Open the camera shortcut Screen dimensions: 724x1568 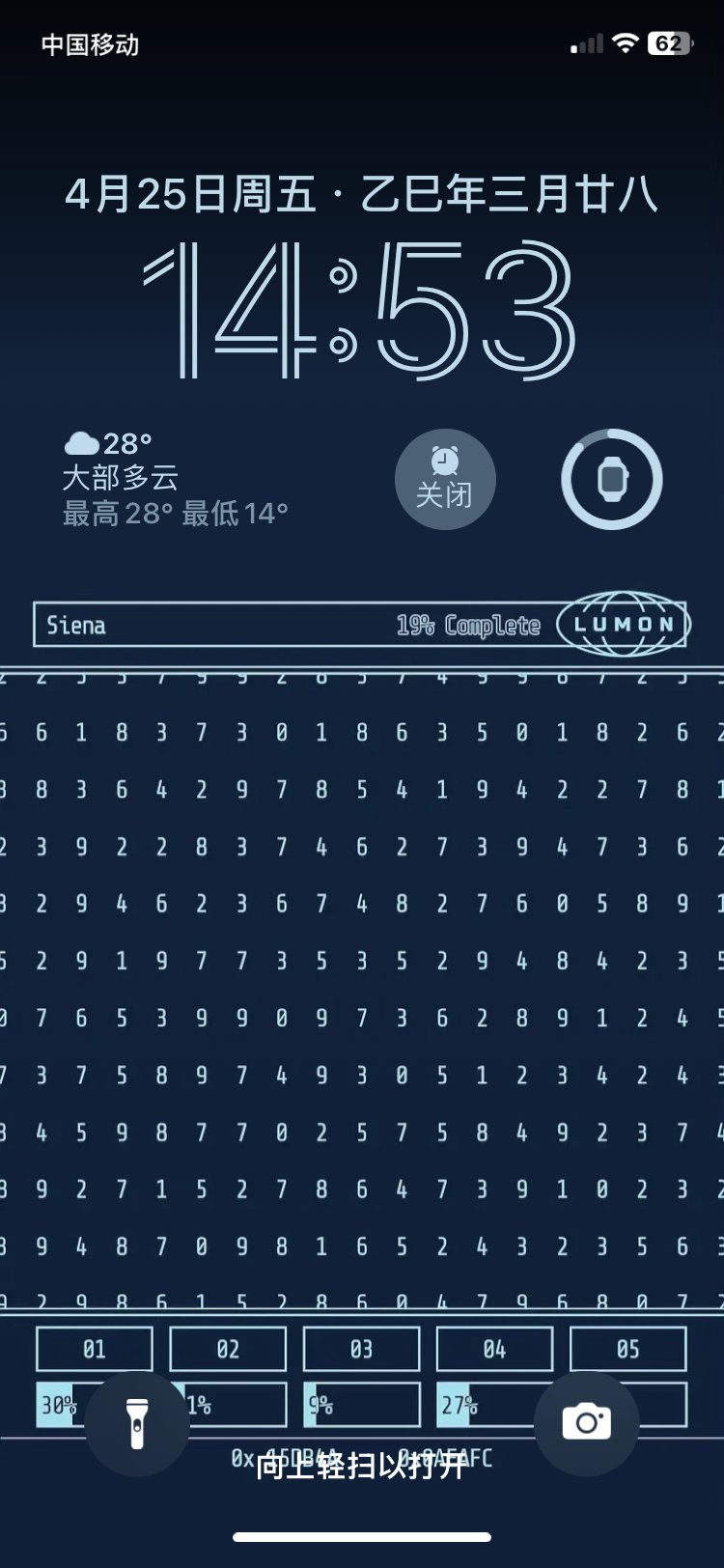(587, 1423)
